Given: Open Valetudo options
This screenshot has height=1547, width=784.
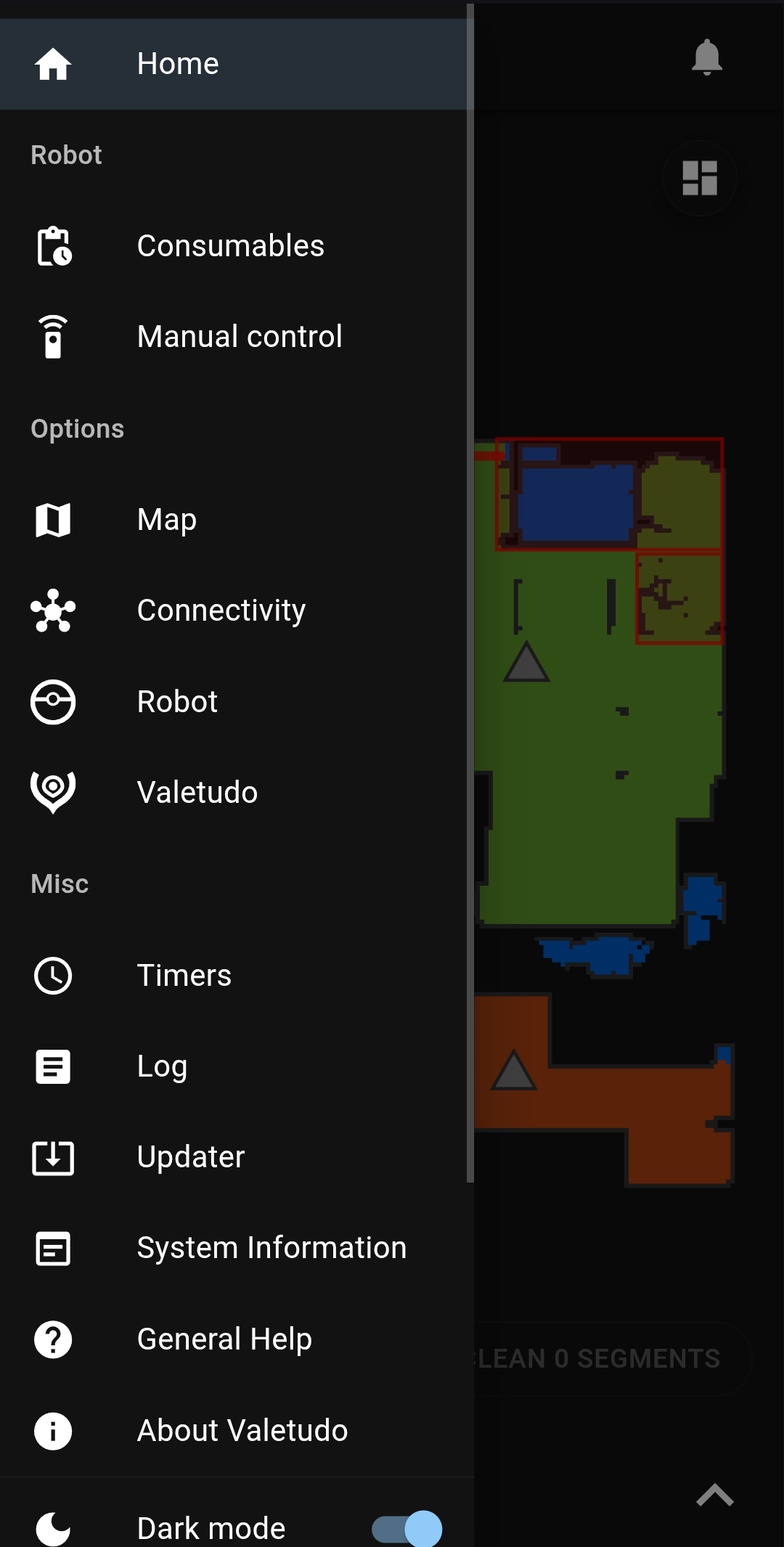Looking at the screenshot, I should click(197, 793).
